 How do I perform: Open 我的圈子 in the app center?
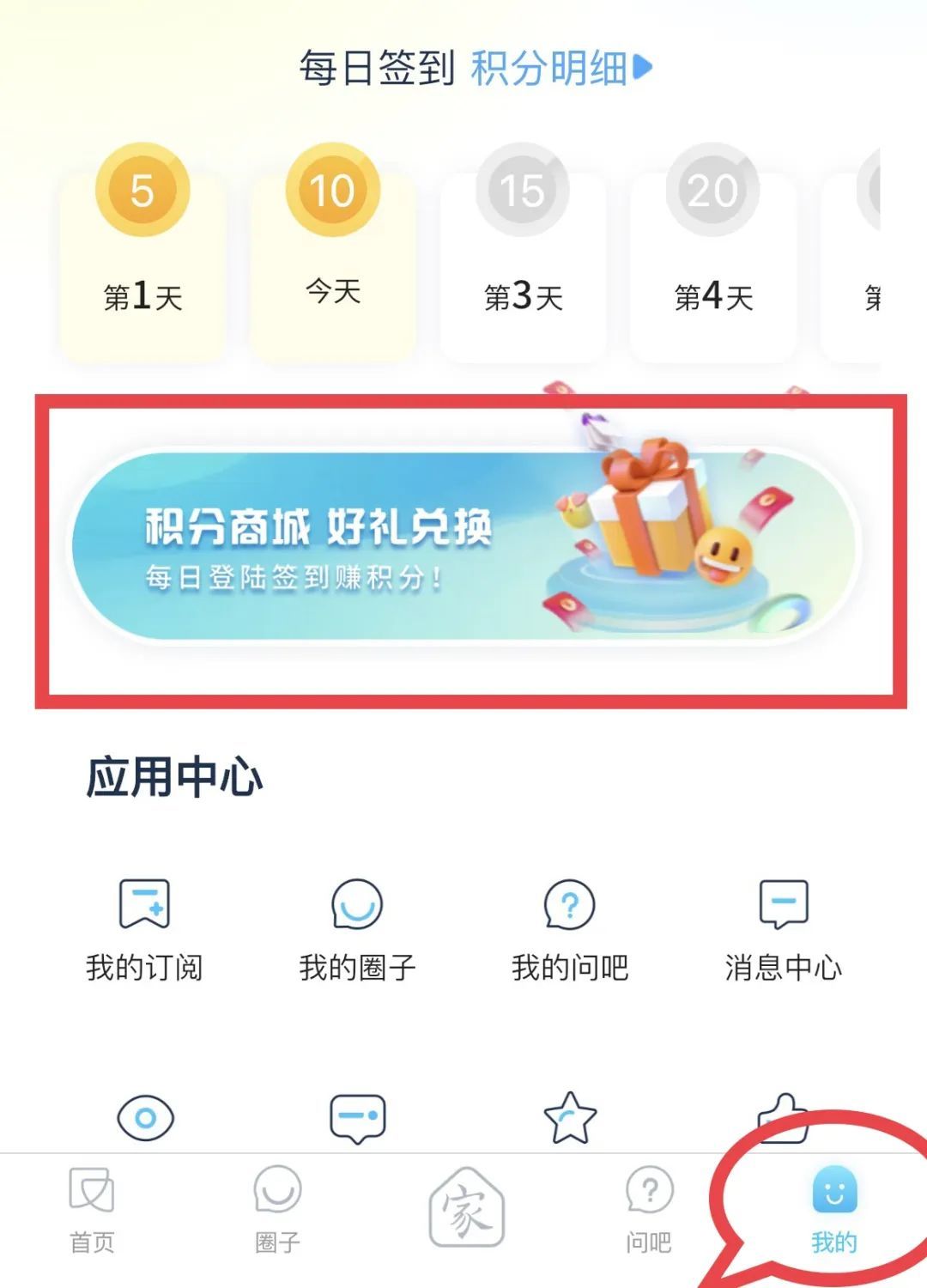pyautogui.click(x=357, y=929)
